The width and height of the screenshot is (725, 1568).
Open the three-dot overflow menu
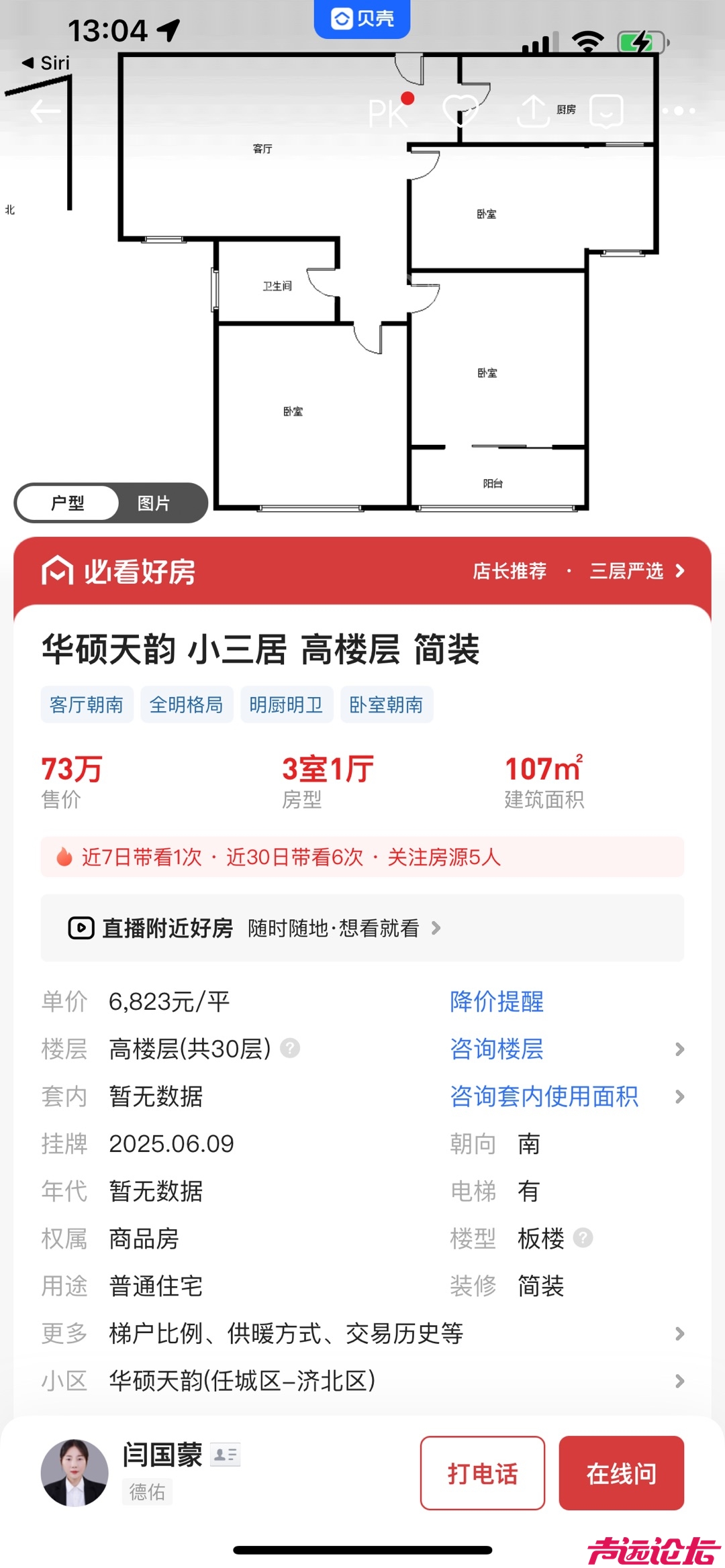point(679,111)
